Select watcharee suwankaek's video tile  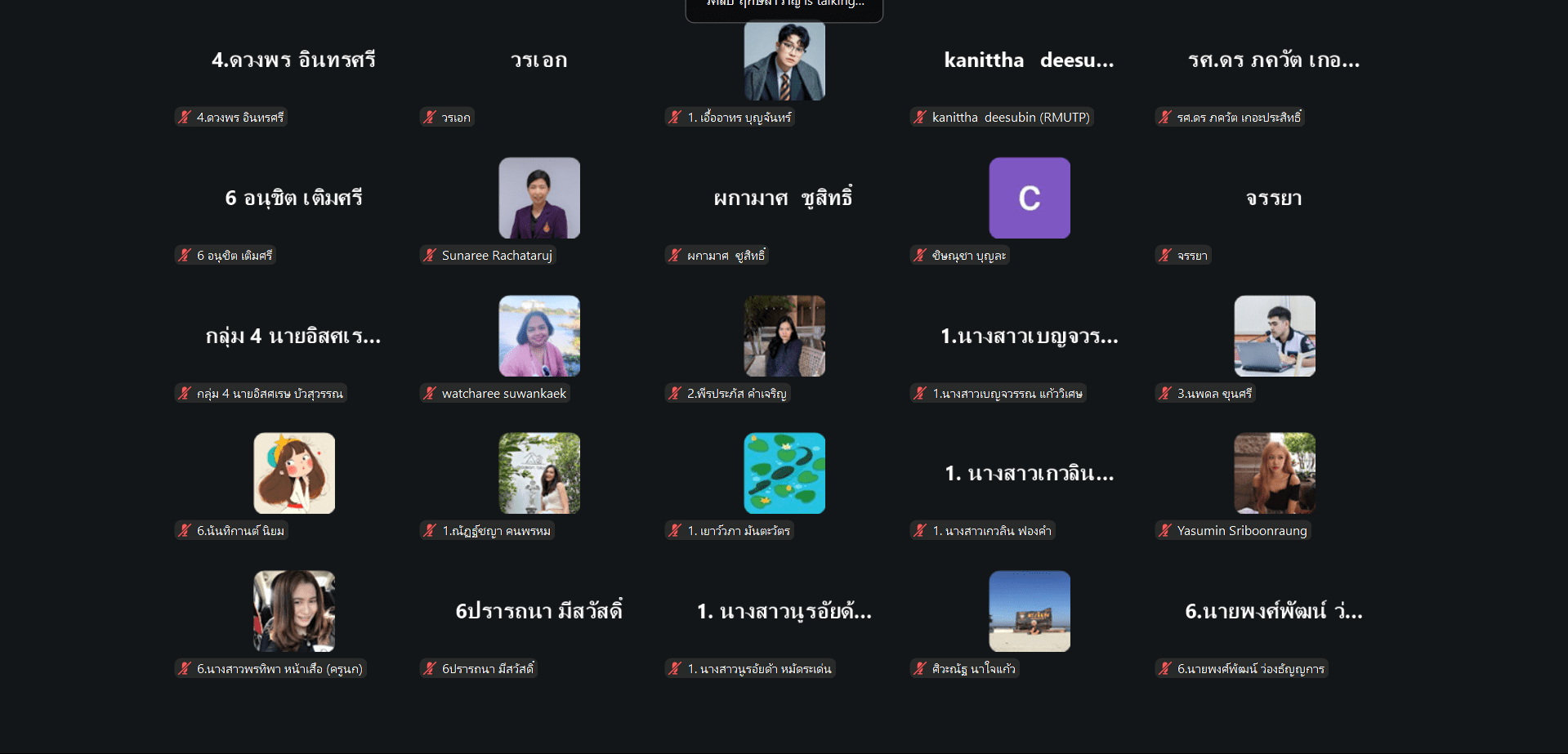(539, 336)
